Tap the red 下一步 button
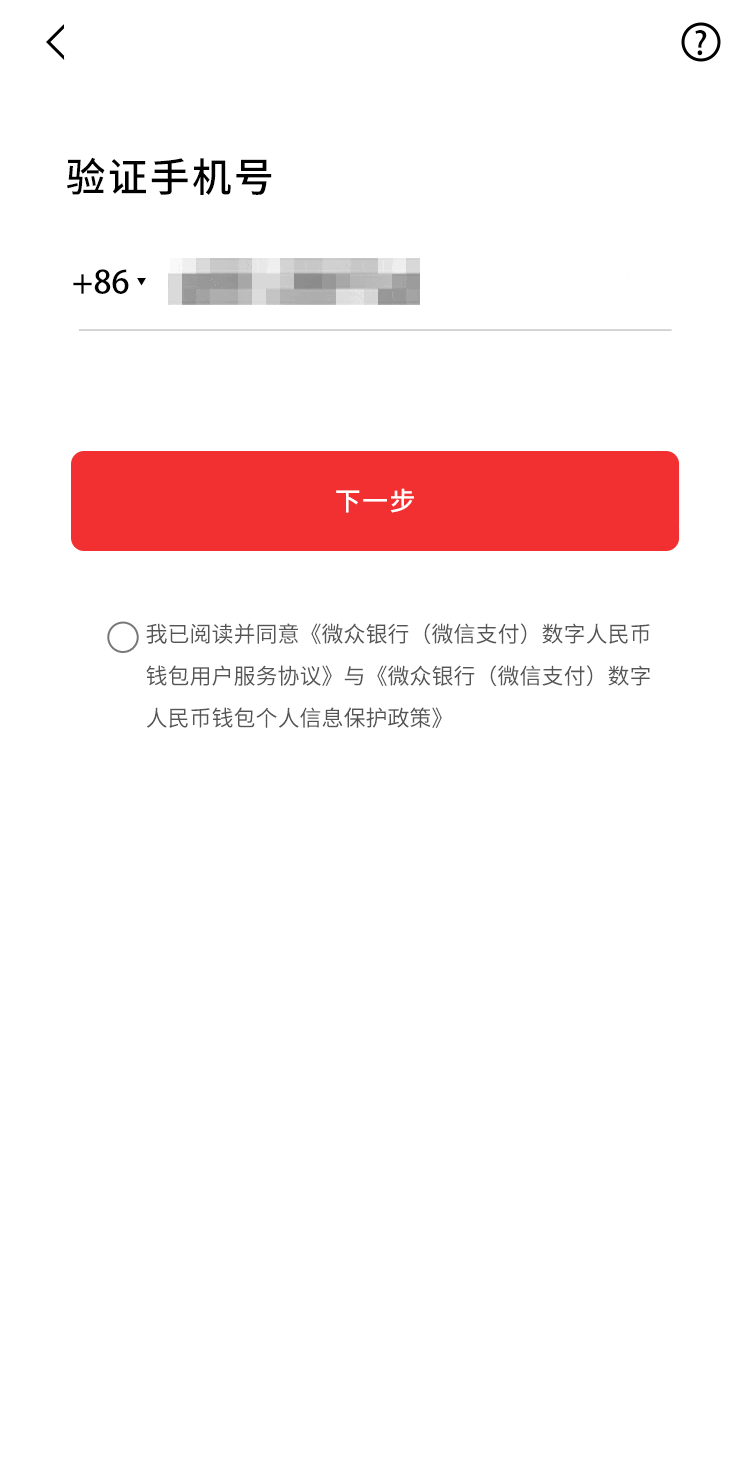The image size is (750, 1477). [x=375, y=501]
